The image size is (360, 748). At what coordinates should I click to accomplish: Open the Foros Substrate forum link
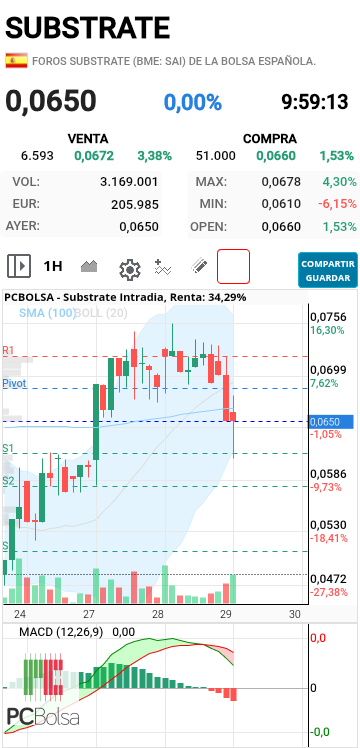(174, 61)
